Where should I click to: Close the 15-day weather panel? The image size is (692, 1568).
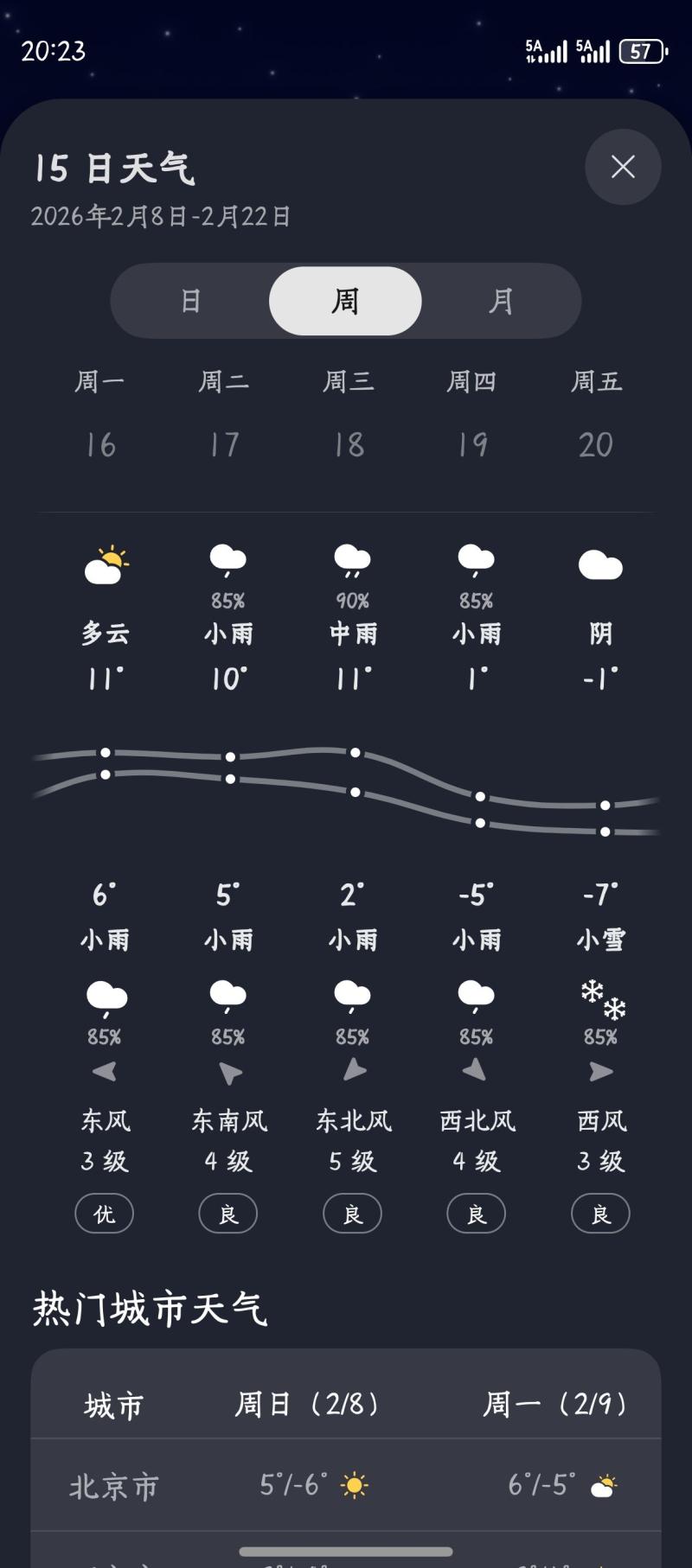623,167
